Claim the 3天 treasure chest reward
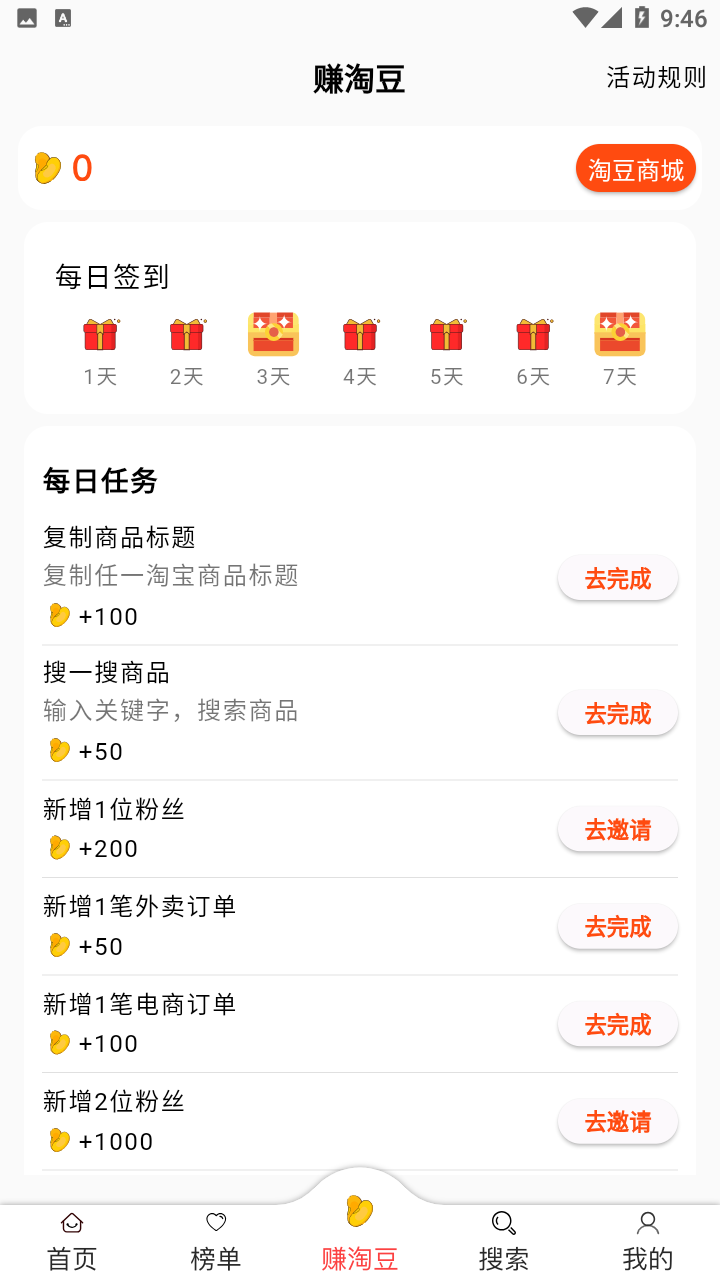The height and width of the screenshot is (1280, 720). click(273, 335)
